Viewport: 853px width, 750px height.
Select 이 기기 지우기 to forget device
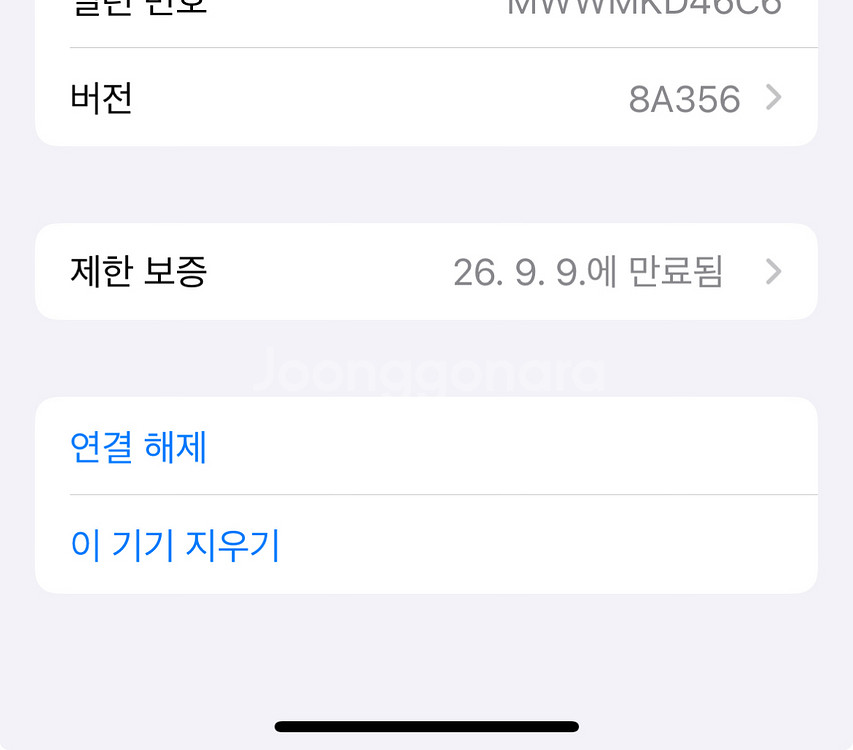click(176, 545)
